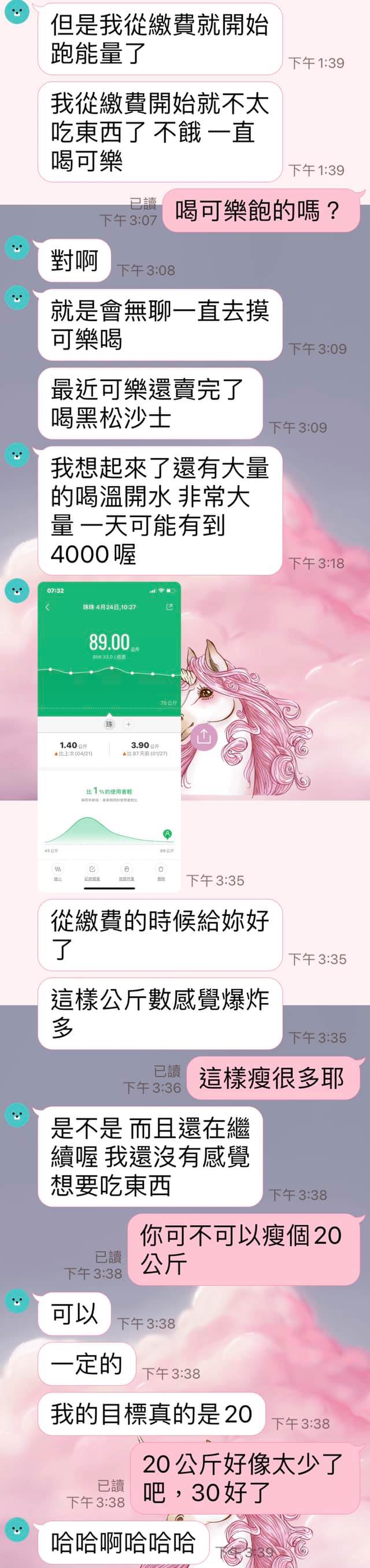Open profile avatar beside 哈哈啊哈哈哈 message
Image resolution: width=370 pixels, height=1568 pixels.
(x=17, y=1530)
